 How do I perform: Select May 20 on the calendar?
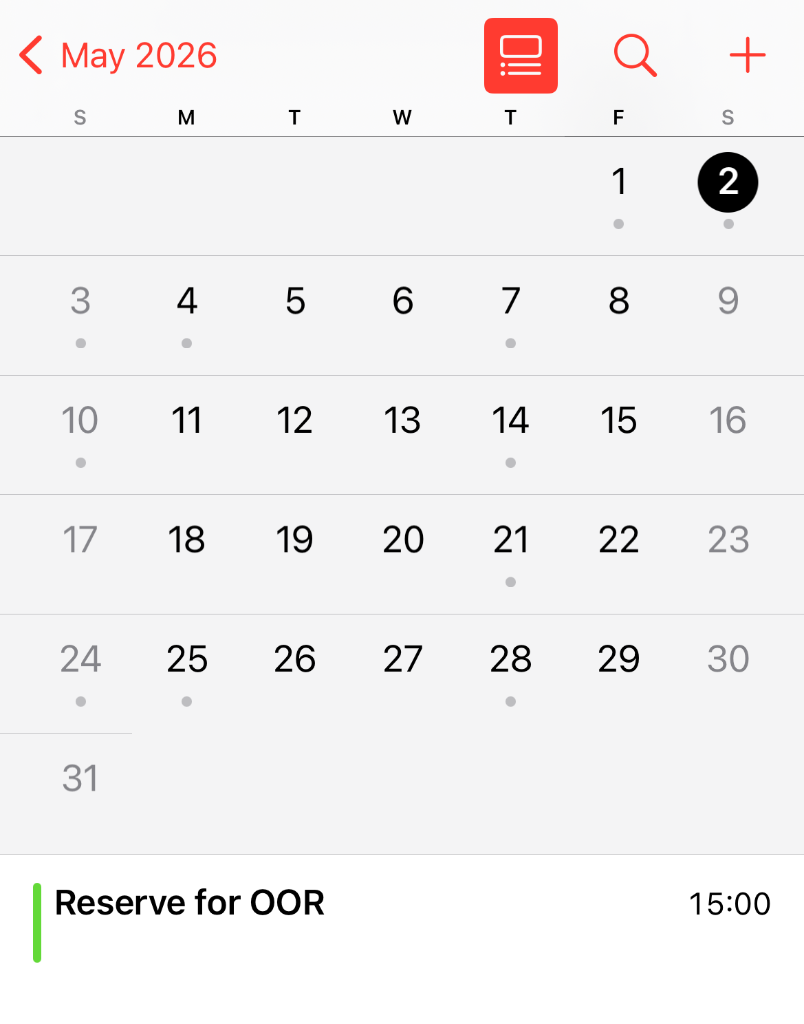(x=403, y=540)
